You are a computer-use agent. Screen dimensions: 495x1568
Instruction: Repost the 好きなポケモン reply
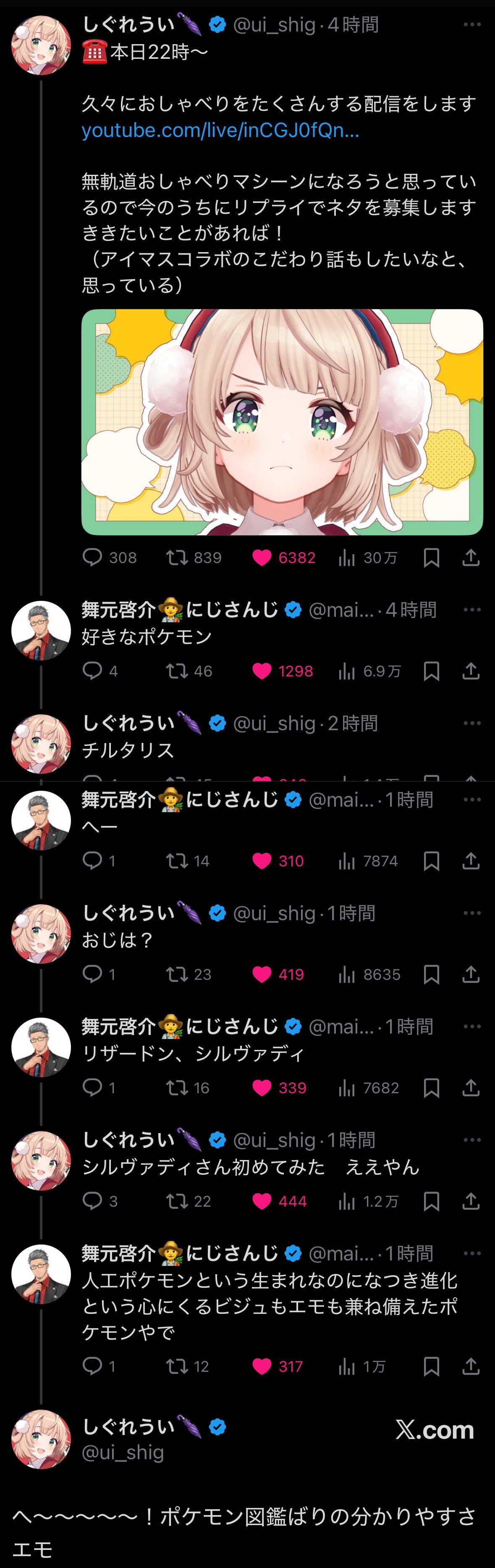point(176,671)
